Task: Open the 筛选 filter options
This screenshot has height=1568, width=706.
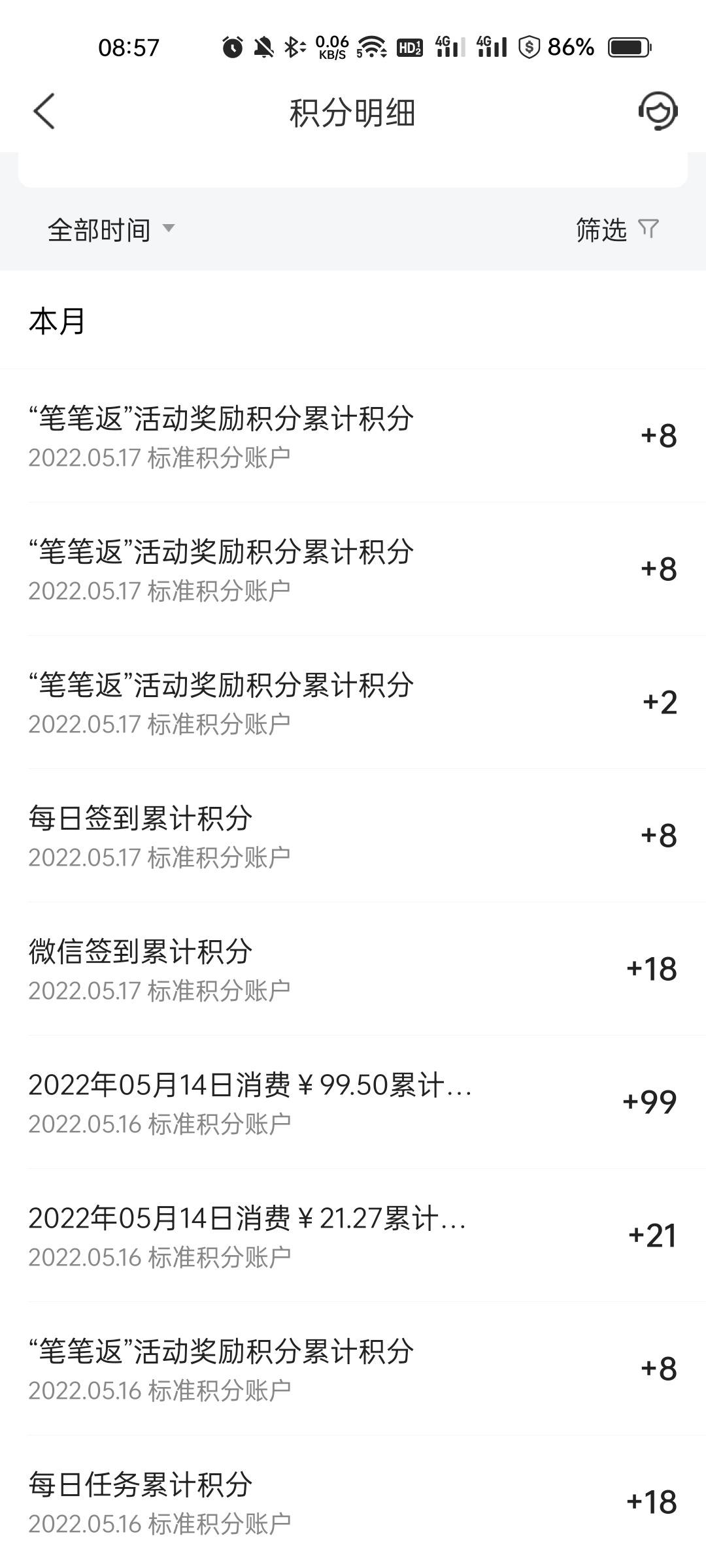Action: (x=617, y=229)
